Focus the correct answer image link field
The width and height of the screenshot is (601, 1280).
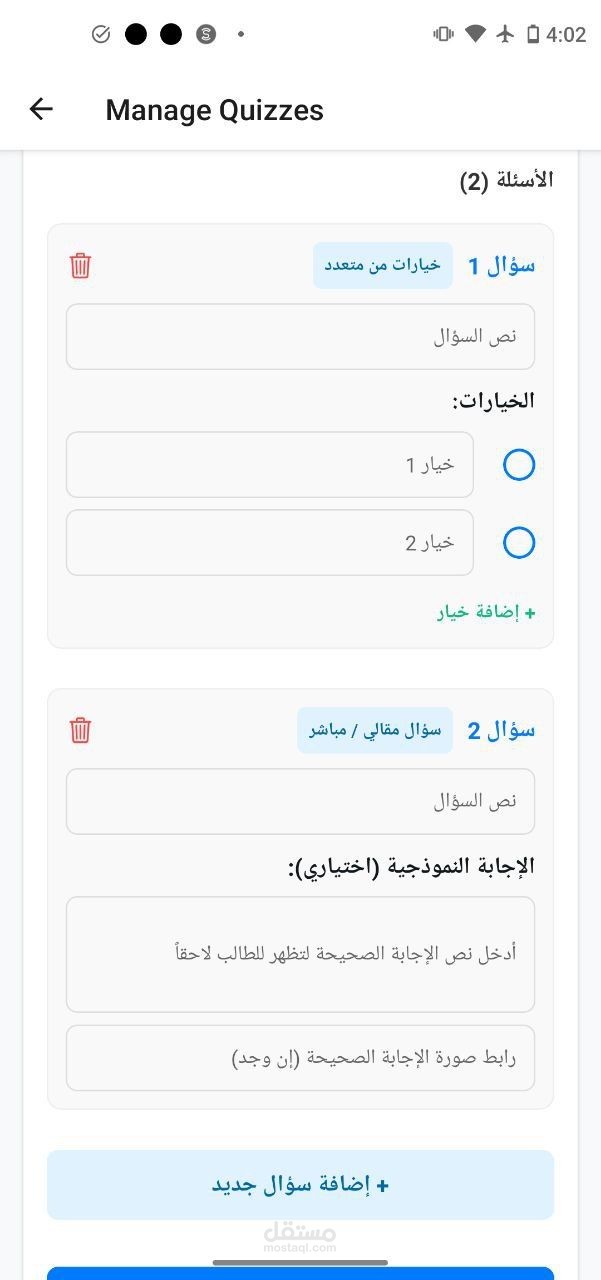300,1058
